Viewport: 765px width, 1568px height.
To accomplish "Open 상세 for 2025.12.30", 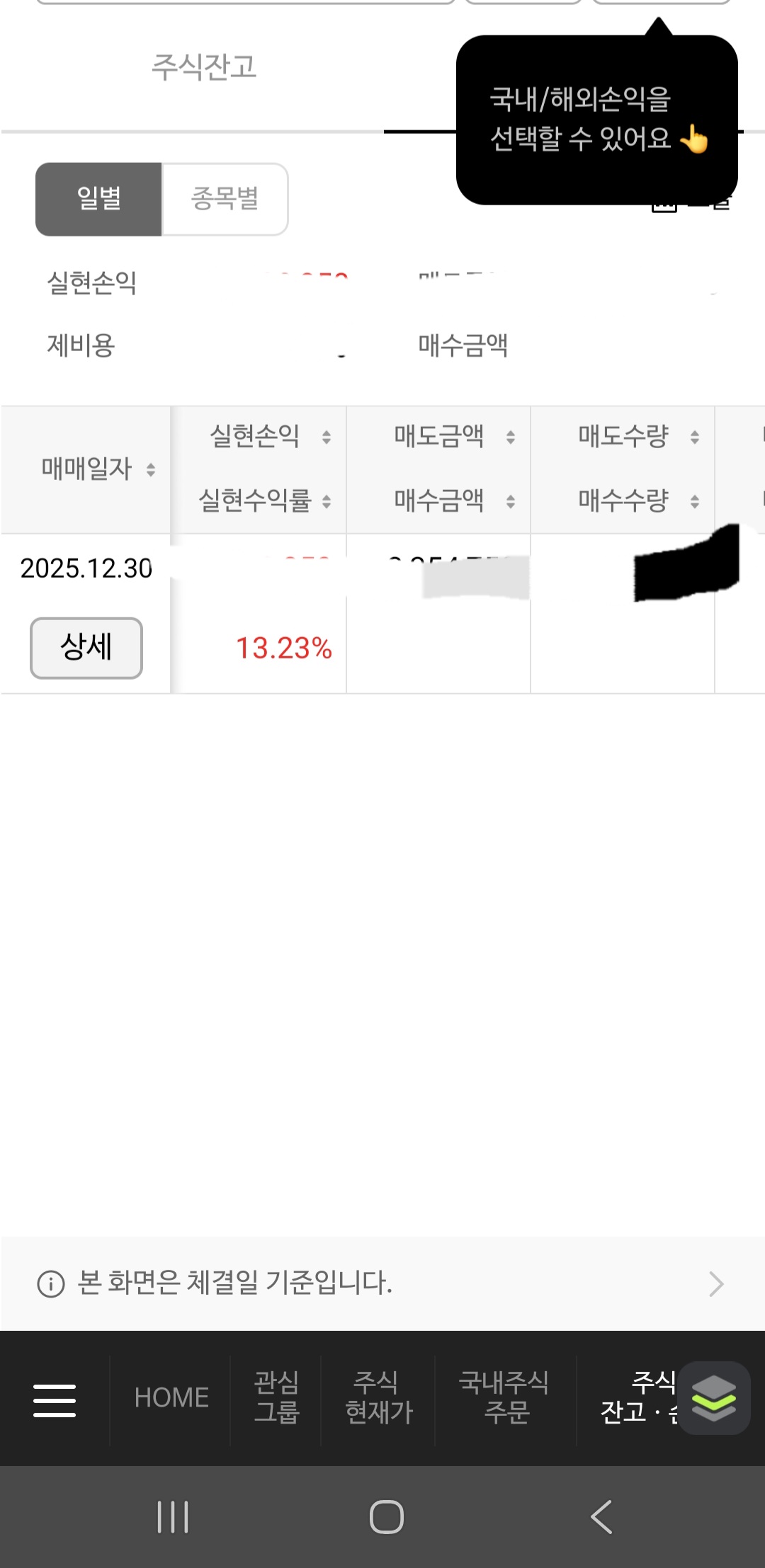I will (x=86, y=648).
